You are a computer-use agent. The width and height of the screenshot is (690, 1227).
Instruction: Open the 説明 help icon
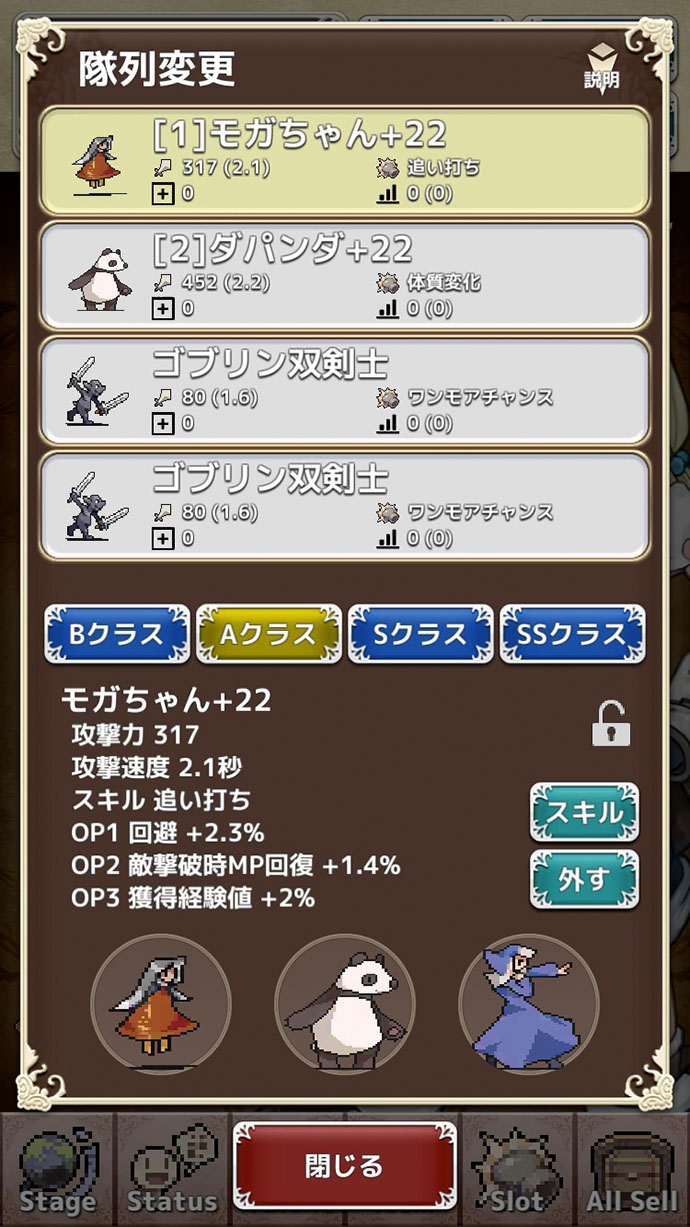pos(601,67)
